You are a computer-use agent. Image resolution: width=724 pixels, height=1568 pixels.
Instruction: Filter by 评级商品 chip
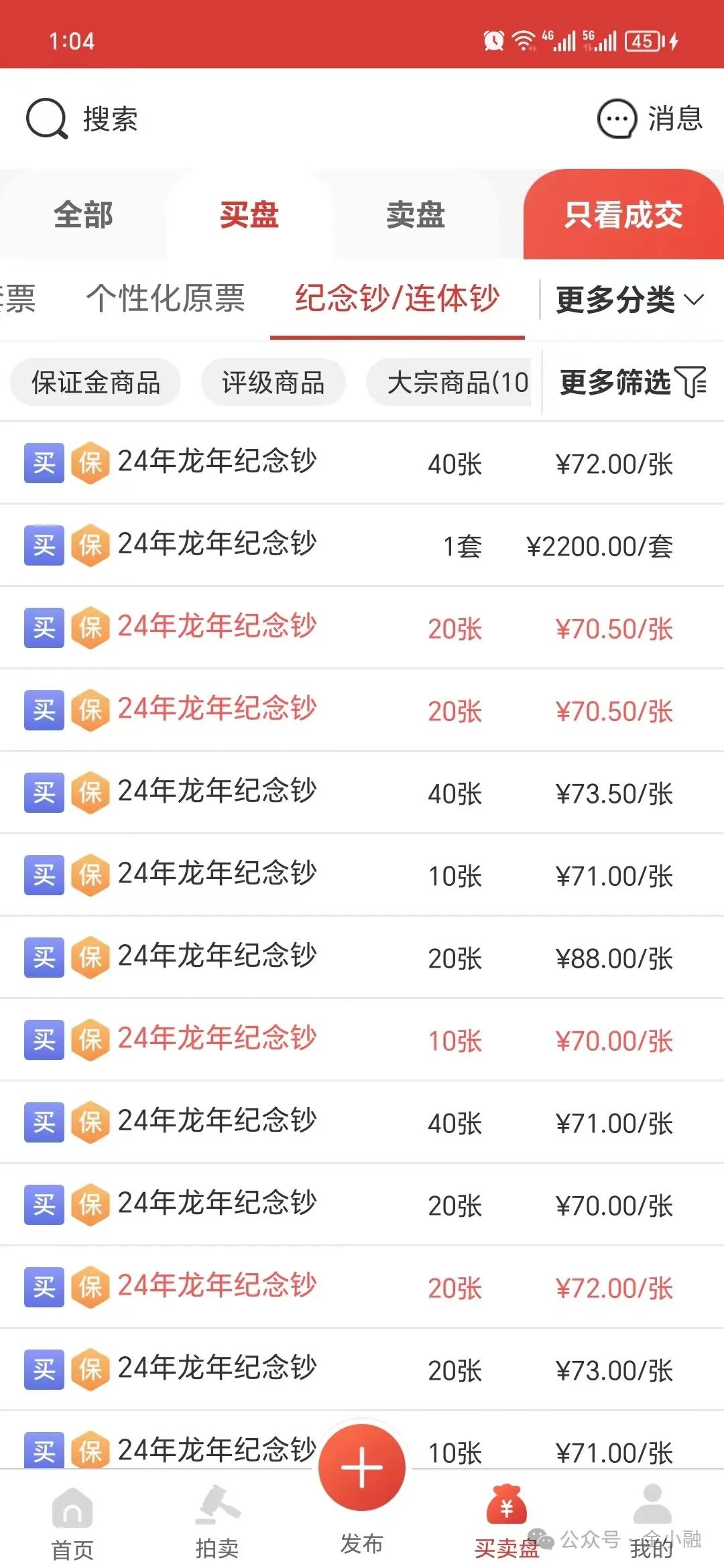tap(273, 383)
